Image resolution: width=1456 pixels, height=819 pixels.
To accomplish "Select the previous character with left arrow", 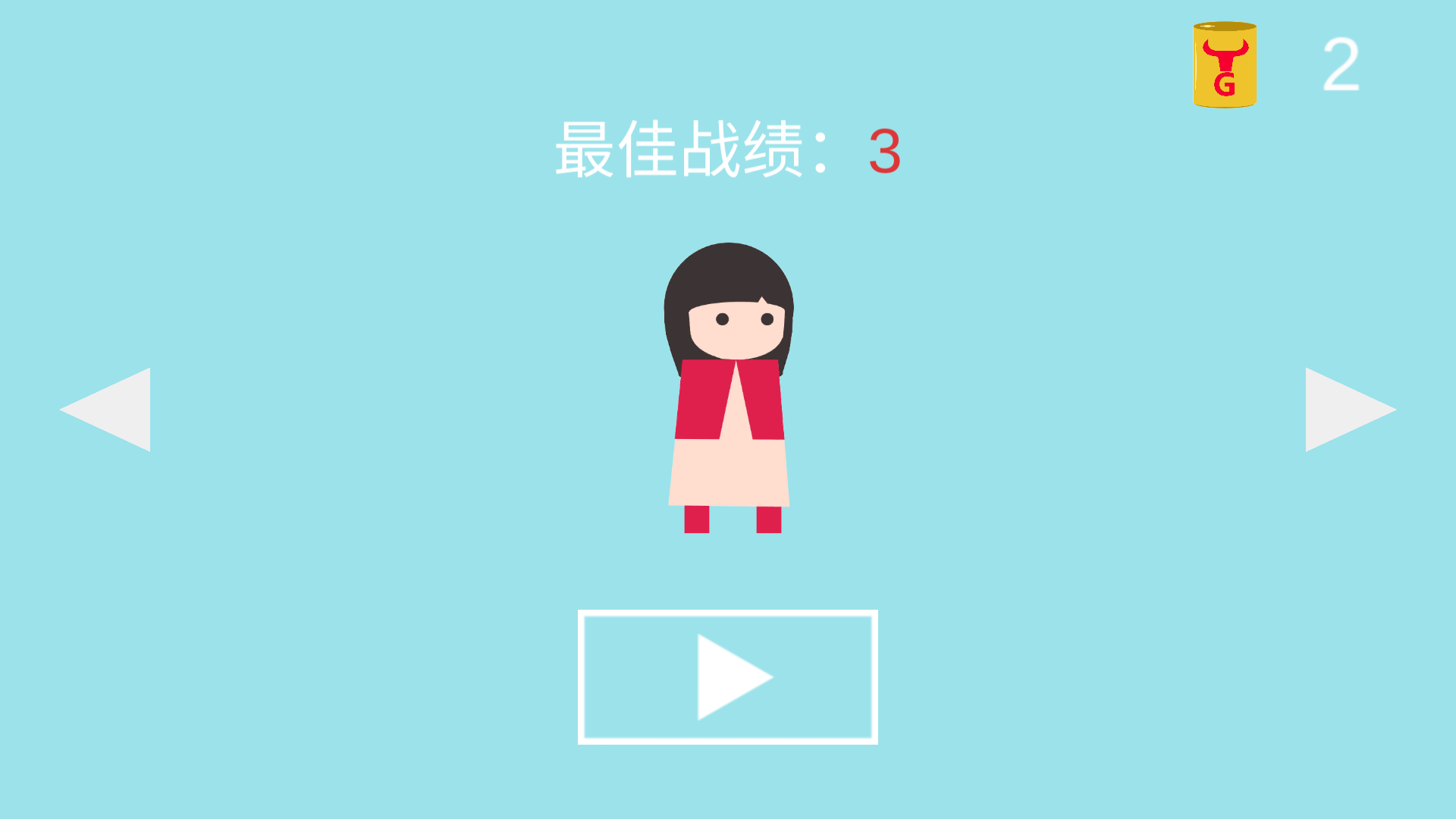I will pos(114,409).
